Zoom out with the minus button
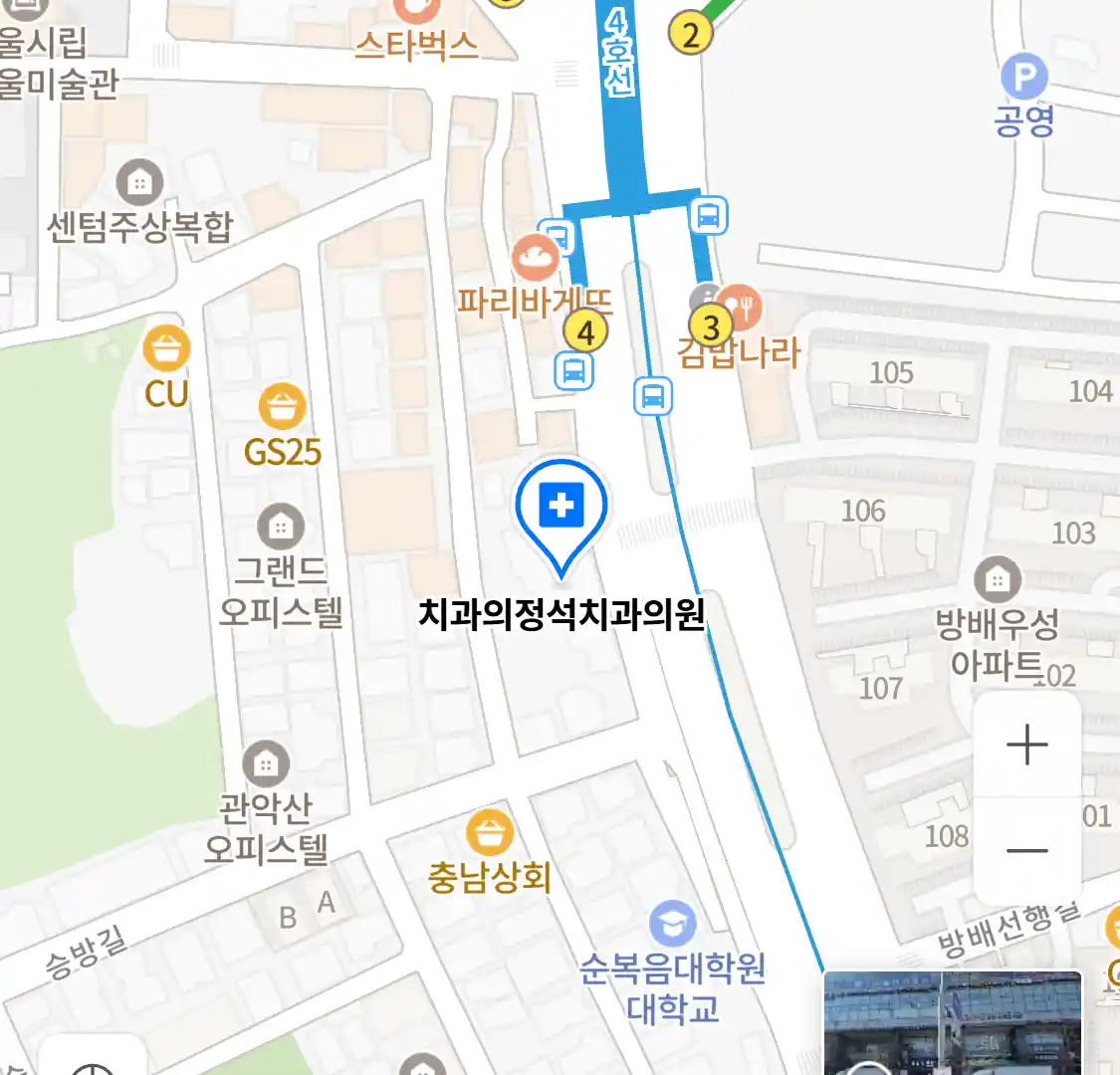This screenshot has width=1120, height=1075. click(1026, 851)
